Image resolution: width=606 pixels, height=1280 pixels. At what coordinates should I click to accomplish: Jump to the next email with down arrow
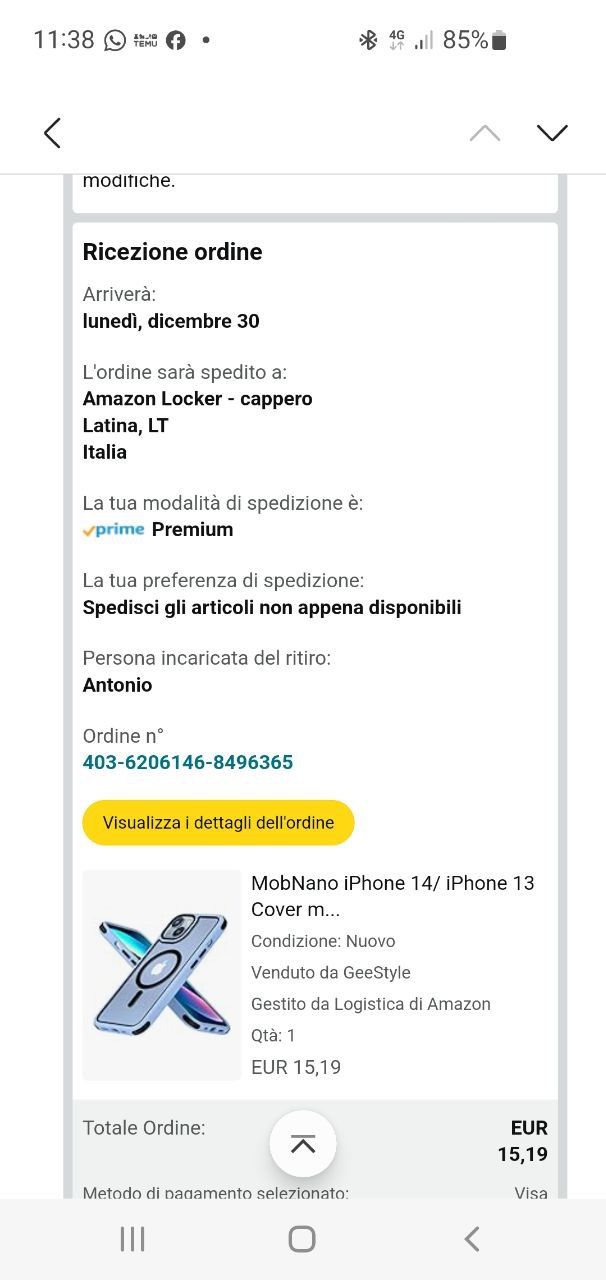tap(552, 133)
